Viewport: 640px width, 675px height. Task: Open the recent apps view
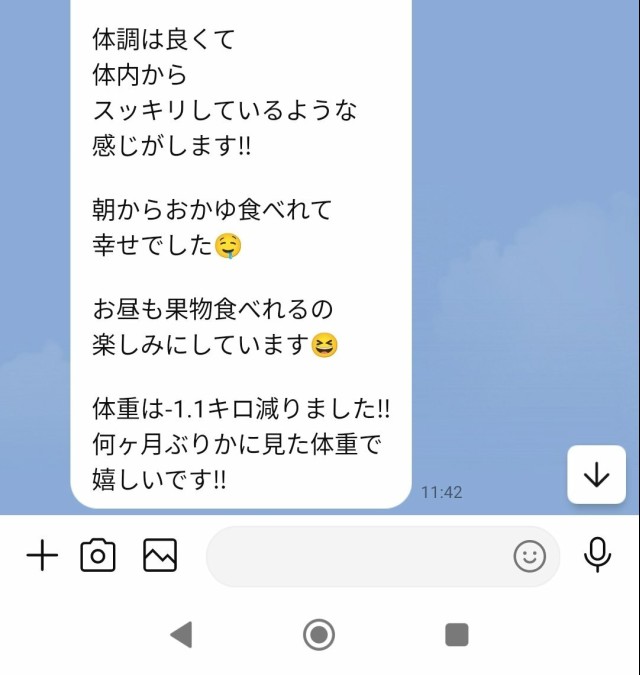[457, 634]
